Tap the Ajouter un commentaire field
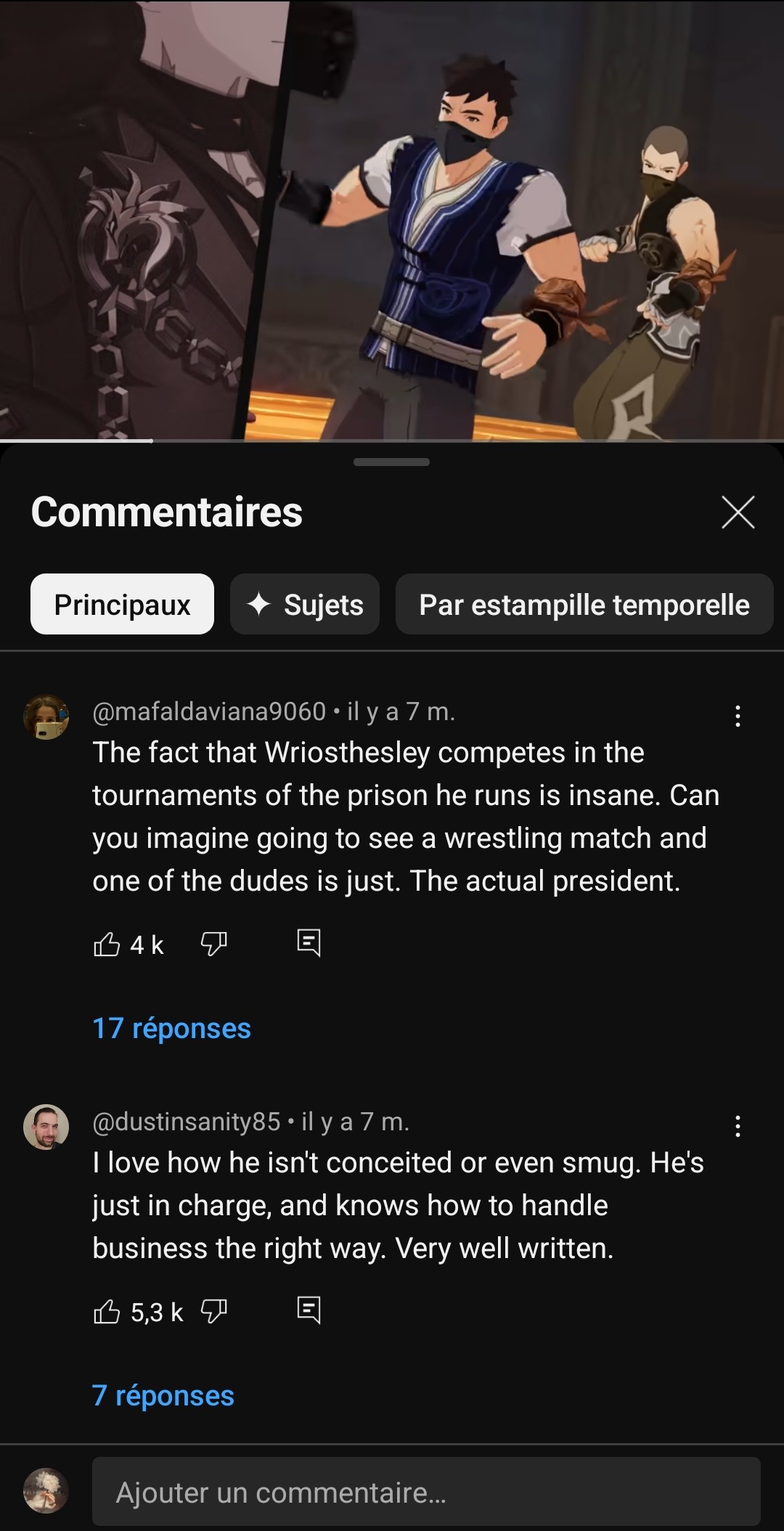This screenshot has width=784, height=1531. point(426,1493)
